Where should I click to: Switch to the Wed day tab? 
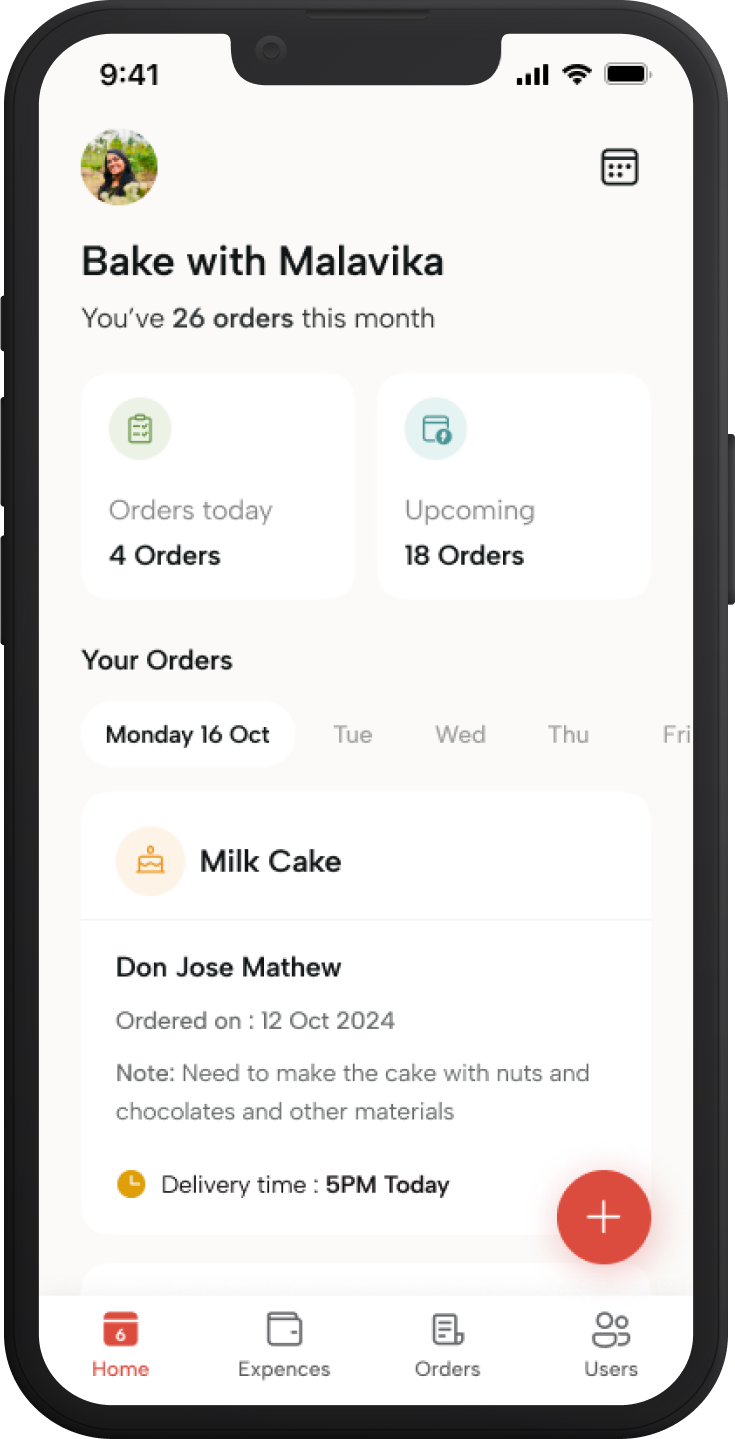tap(460, 735)
